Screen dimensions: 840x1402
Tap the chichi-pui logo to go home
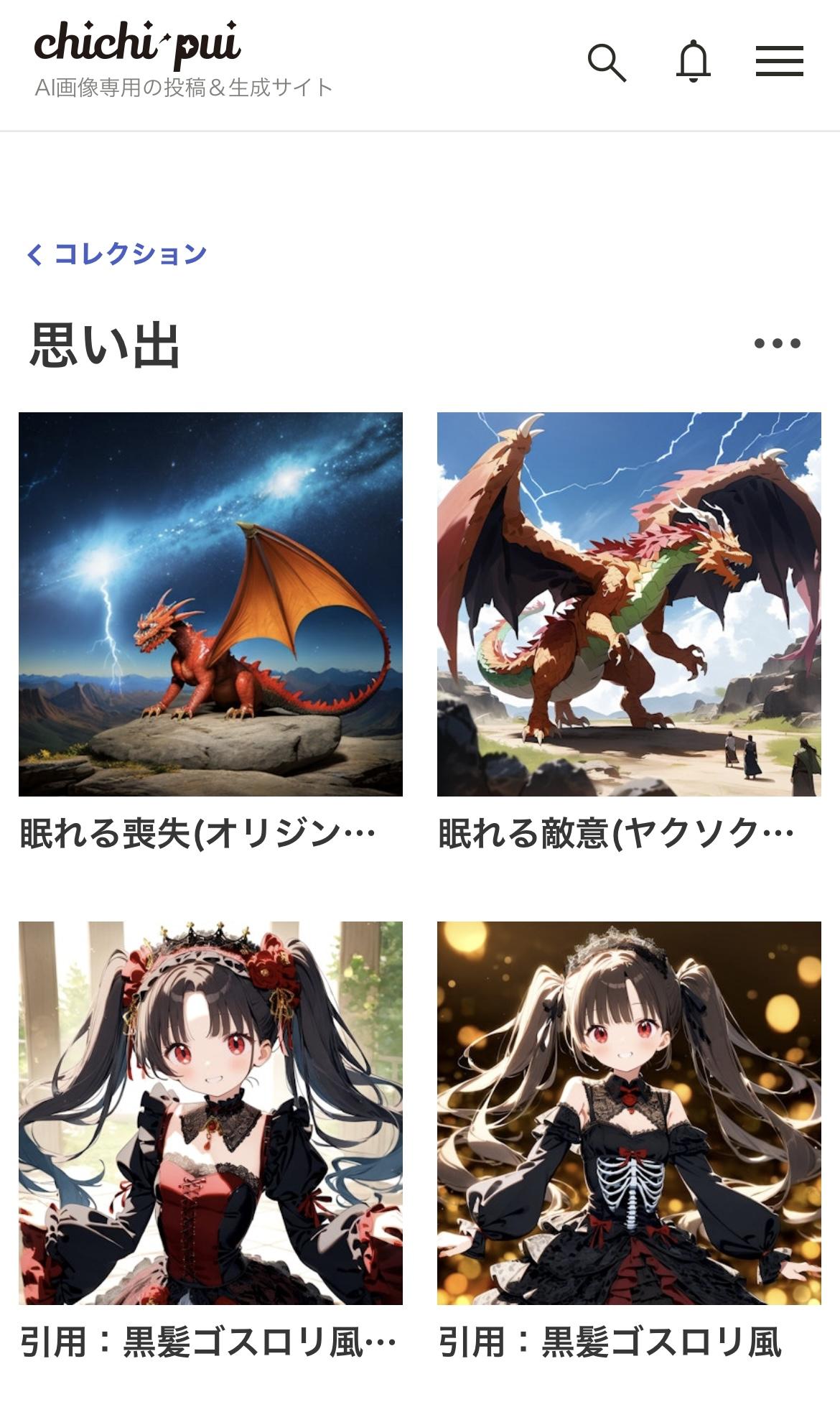138,45
